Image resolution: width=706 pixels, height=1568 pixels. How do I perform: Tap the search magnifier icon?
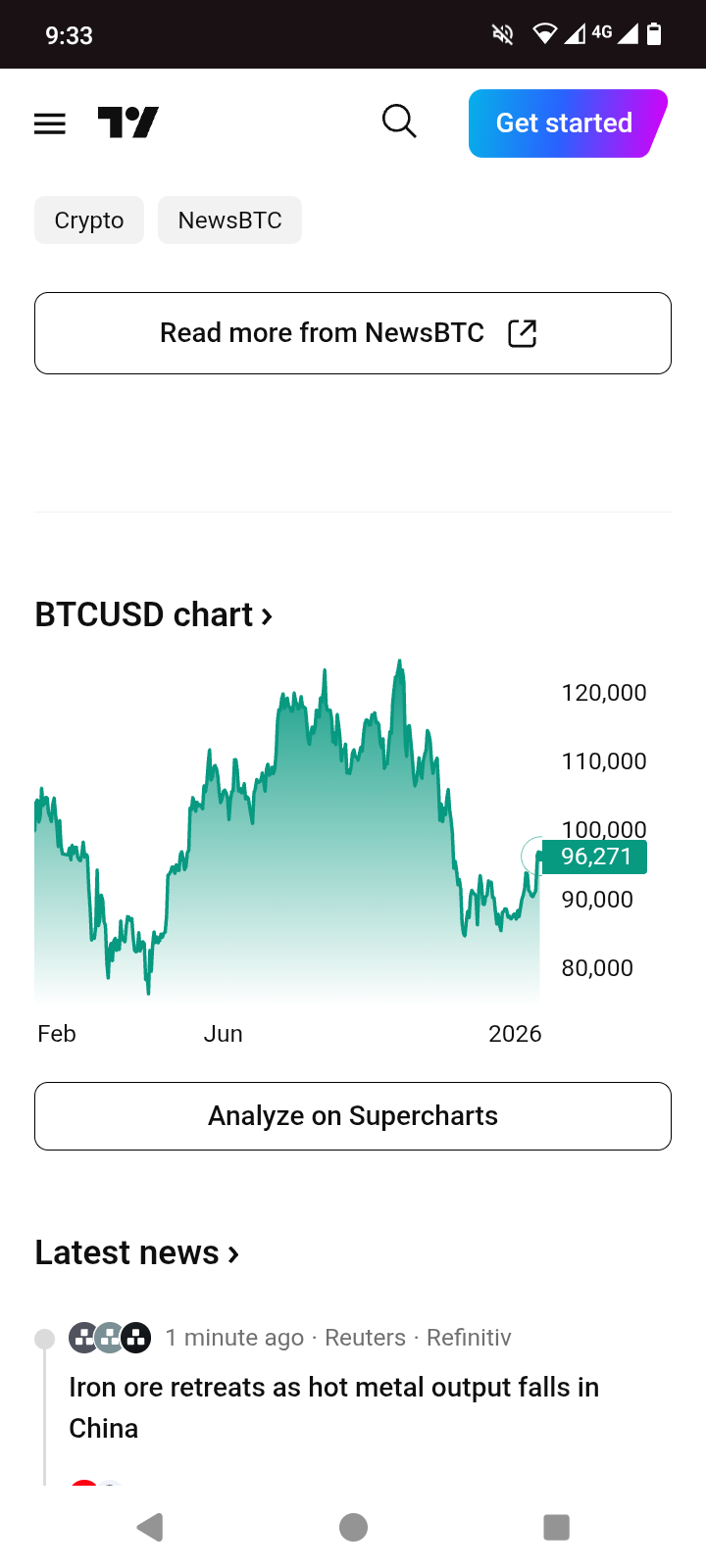click(399, 122)
